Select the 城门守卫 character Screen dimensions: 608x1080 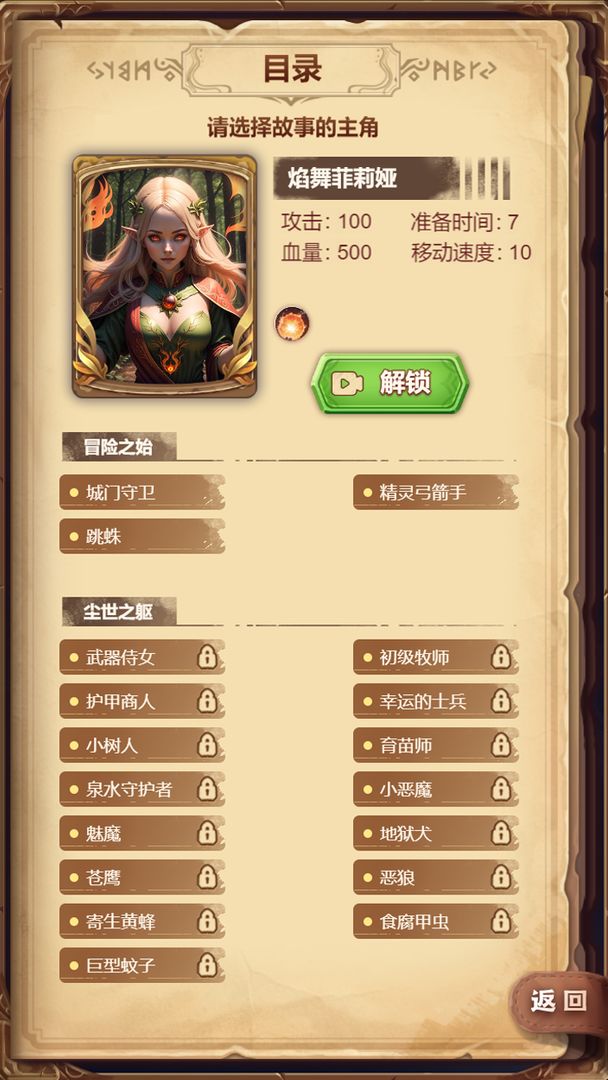141,492
